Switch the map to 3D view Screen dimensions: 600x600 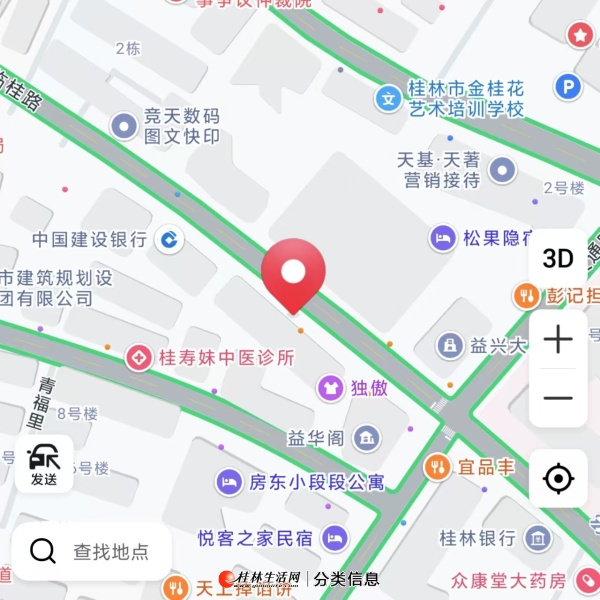coord(558,259)
